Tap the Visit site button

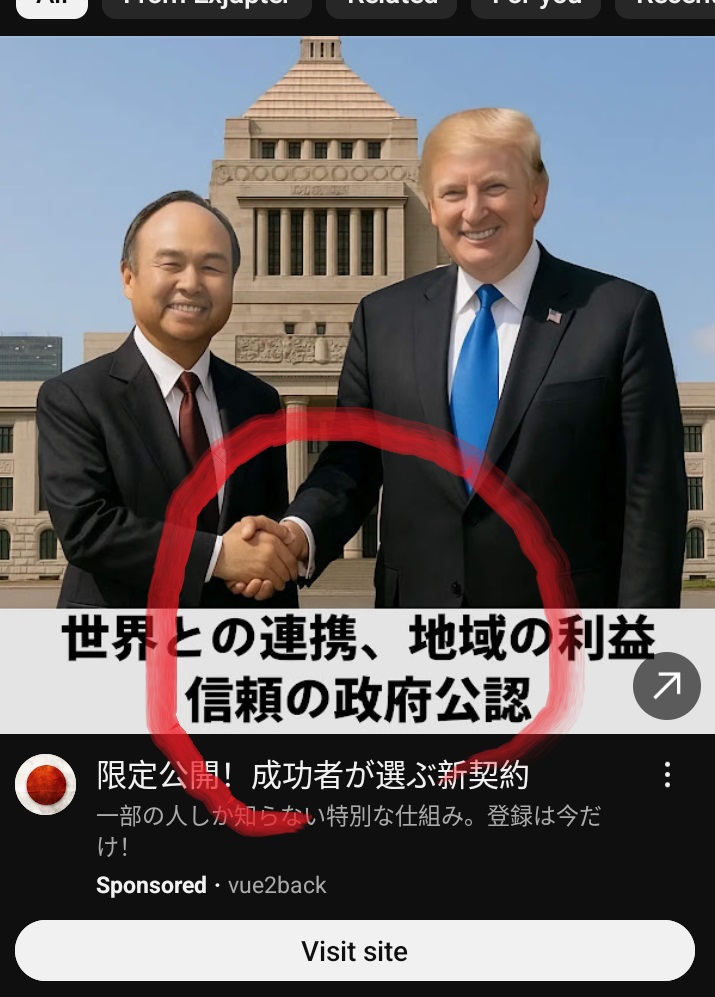pyautogui.click(x=354, y=950)
